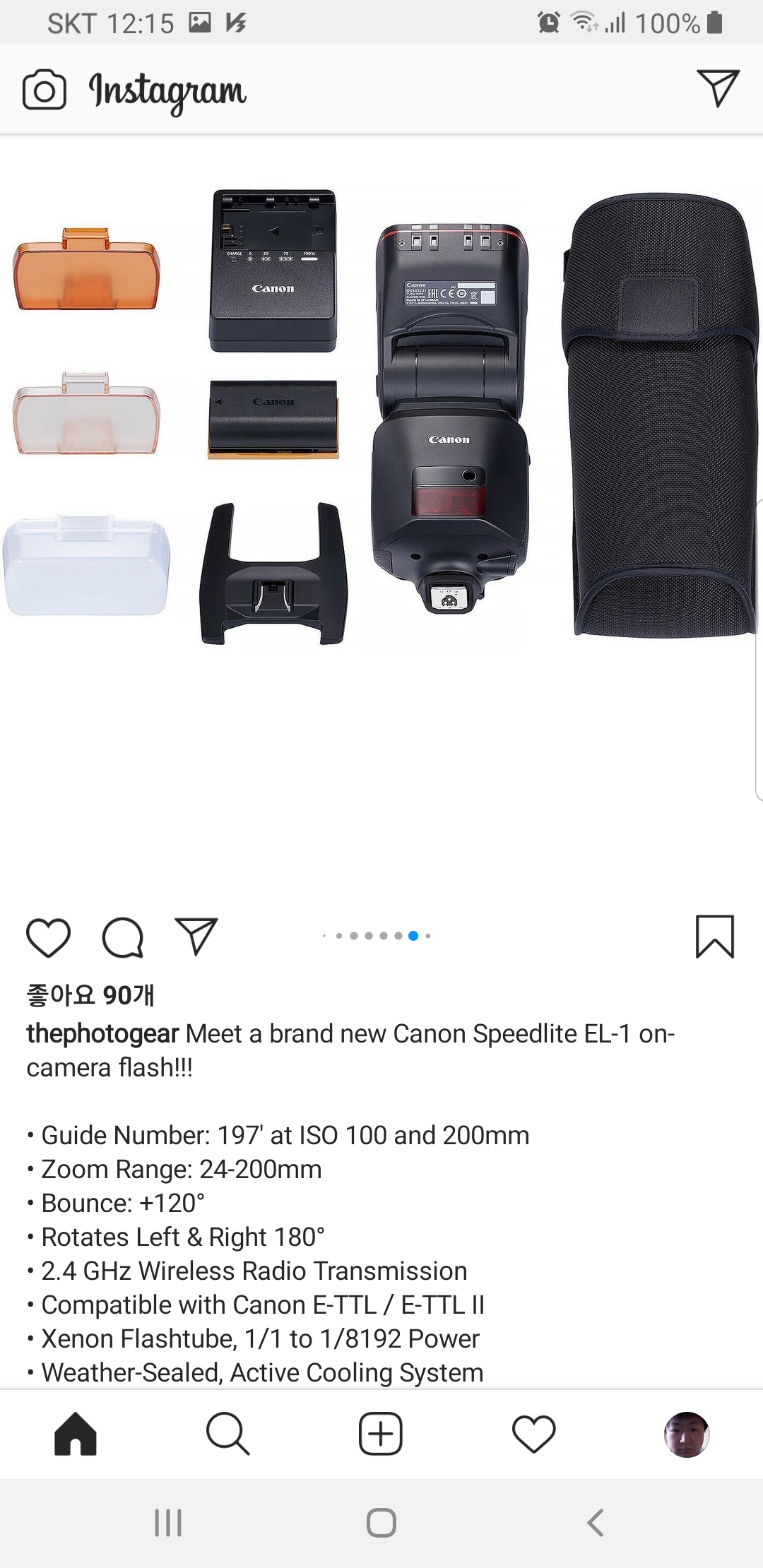The width and height of the screenshot is (763, 1568).
Task: Bookmark the Canon Speedlite EL-1 post
Action: point(715,937)
